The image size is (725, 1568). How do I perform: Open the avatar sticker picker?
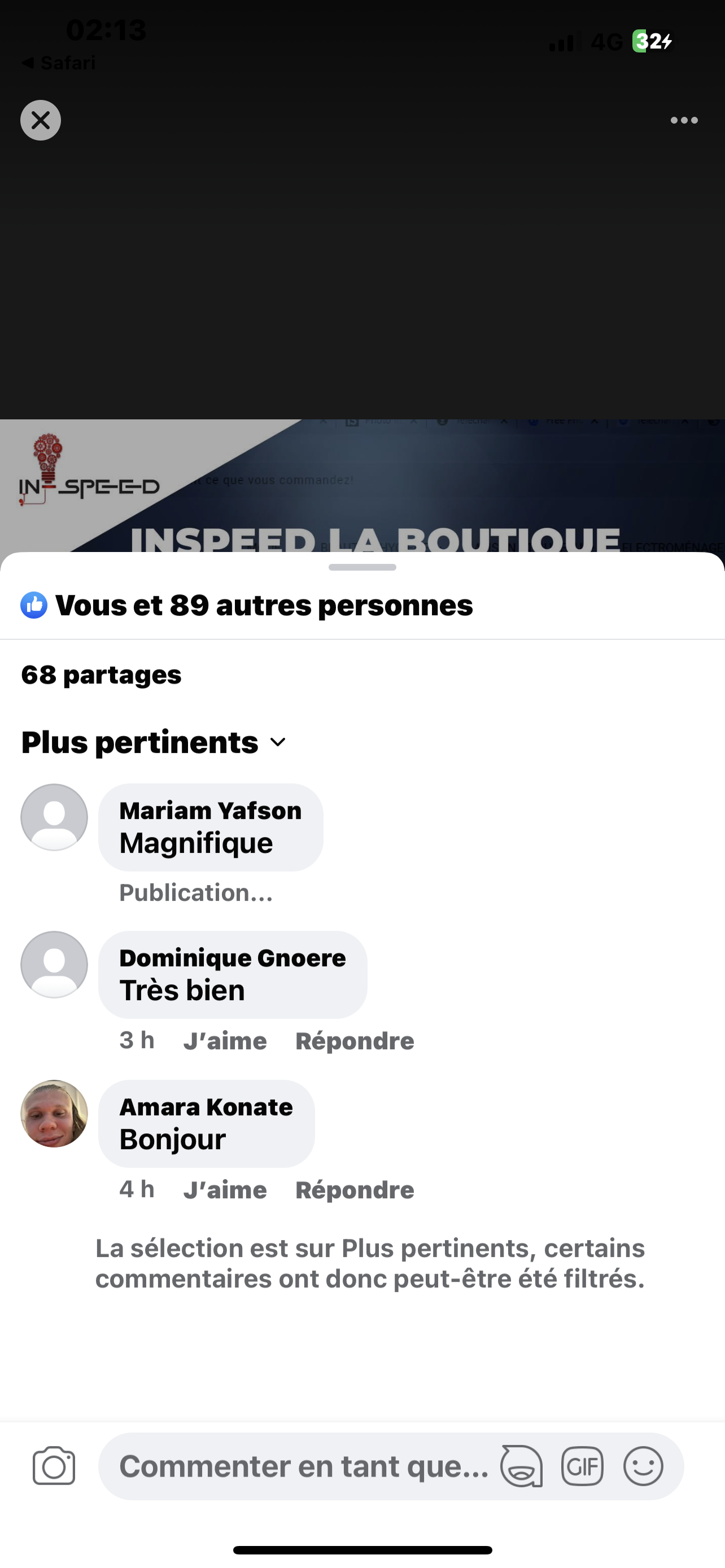point(521,1466)
